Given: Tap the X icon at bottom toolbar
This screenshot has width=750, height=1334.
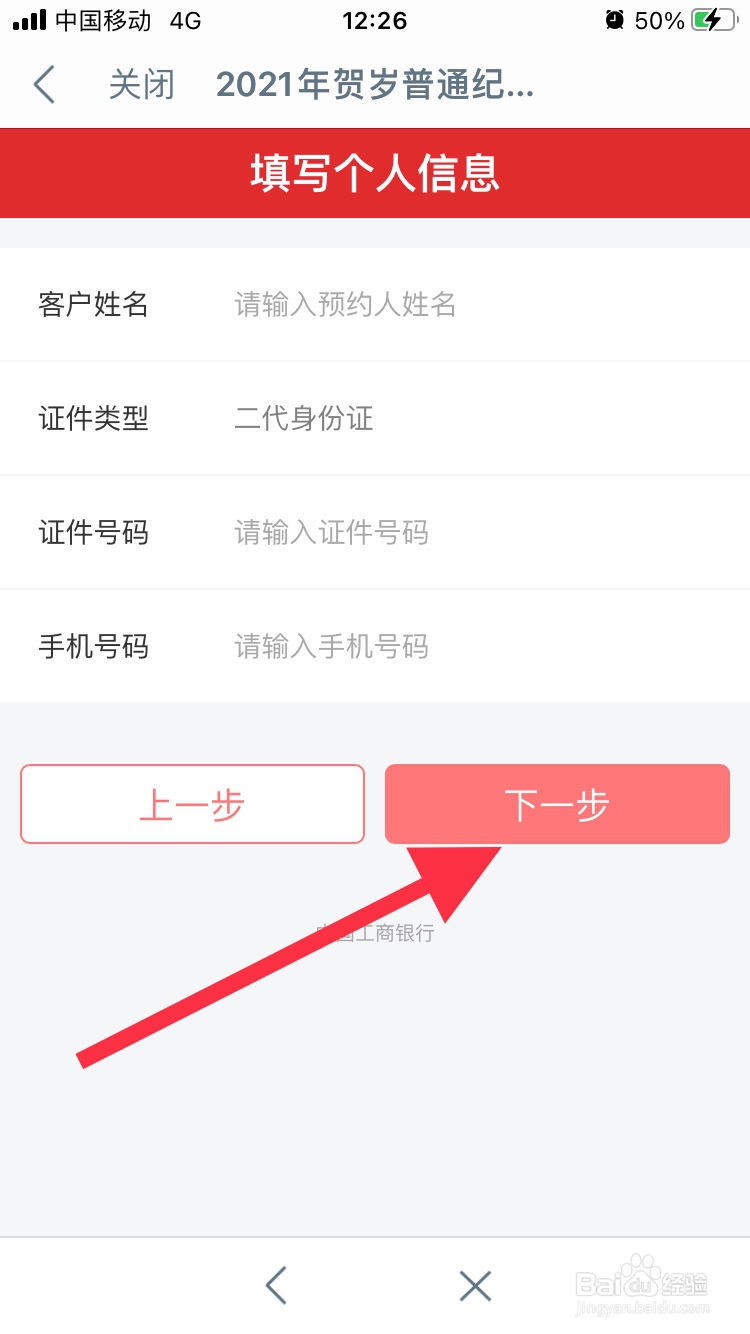Looking at the screenshot, I should tap(474, 1285).
